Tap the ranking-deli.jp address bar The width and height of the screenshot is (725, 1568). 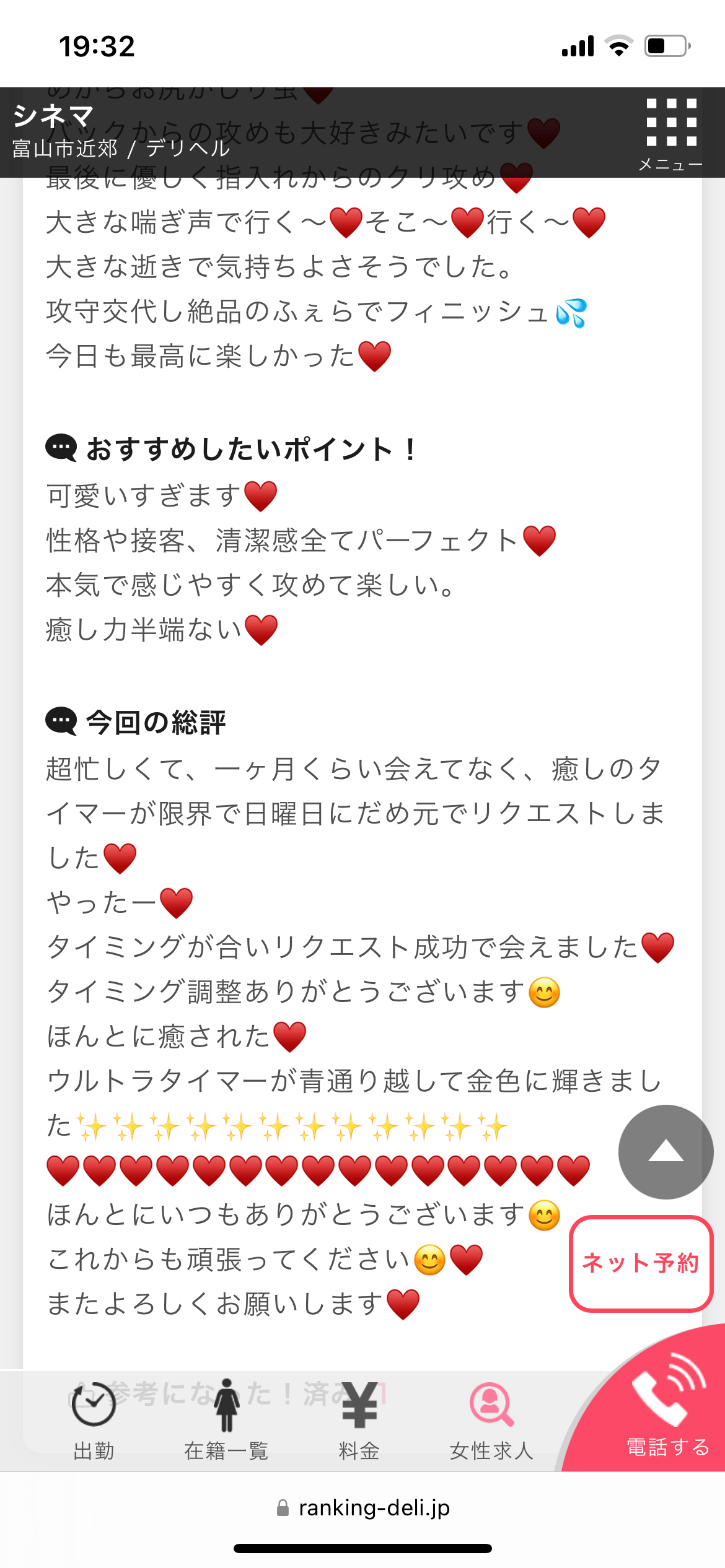pos(363,1507)
